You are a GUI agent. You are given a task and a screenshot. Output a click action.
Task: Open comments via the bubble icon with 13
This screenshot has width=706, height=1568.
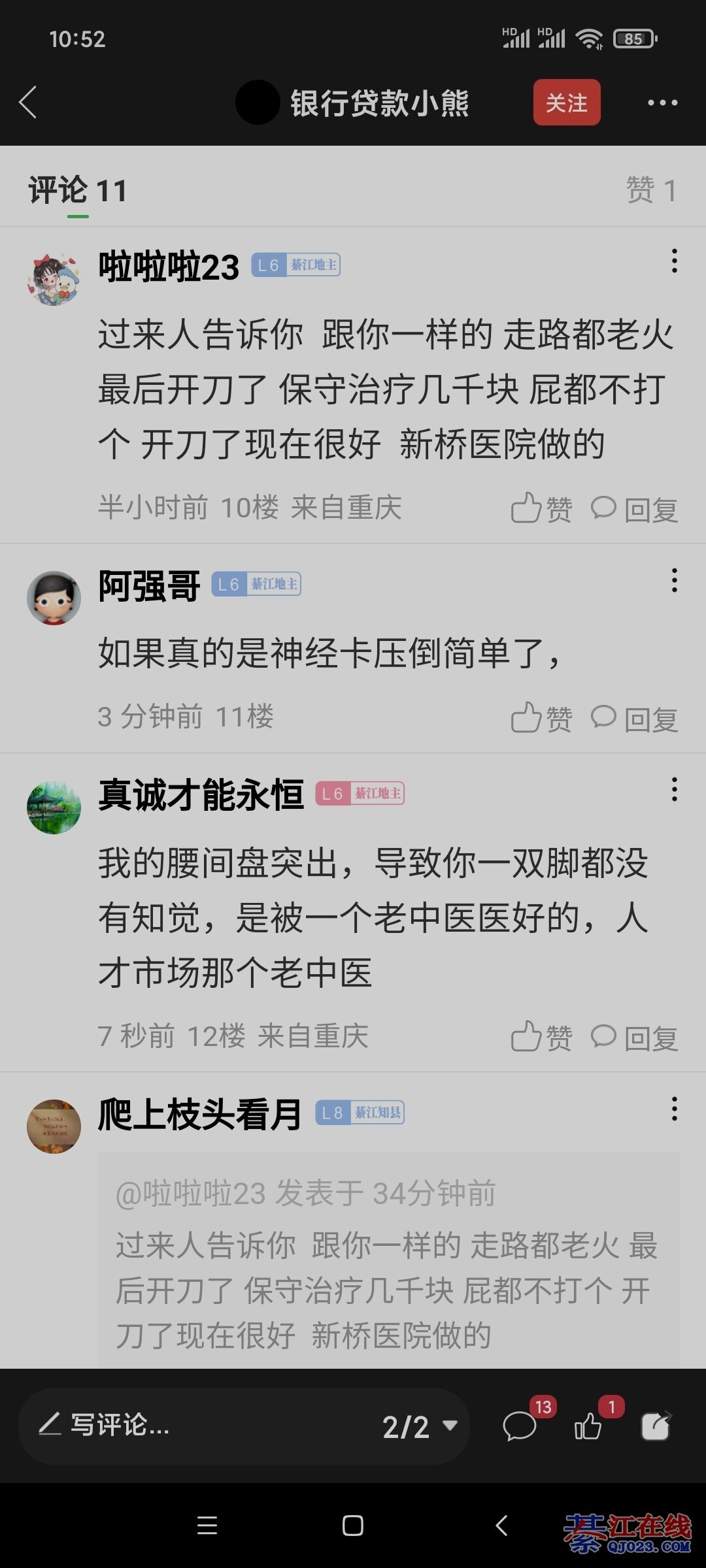click(x=521, y=1426)
